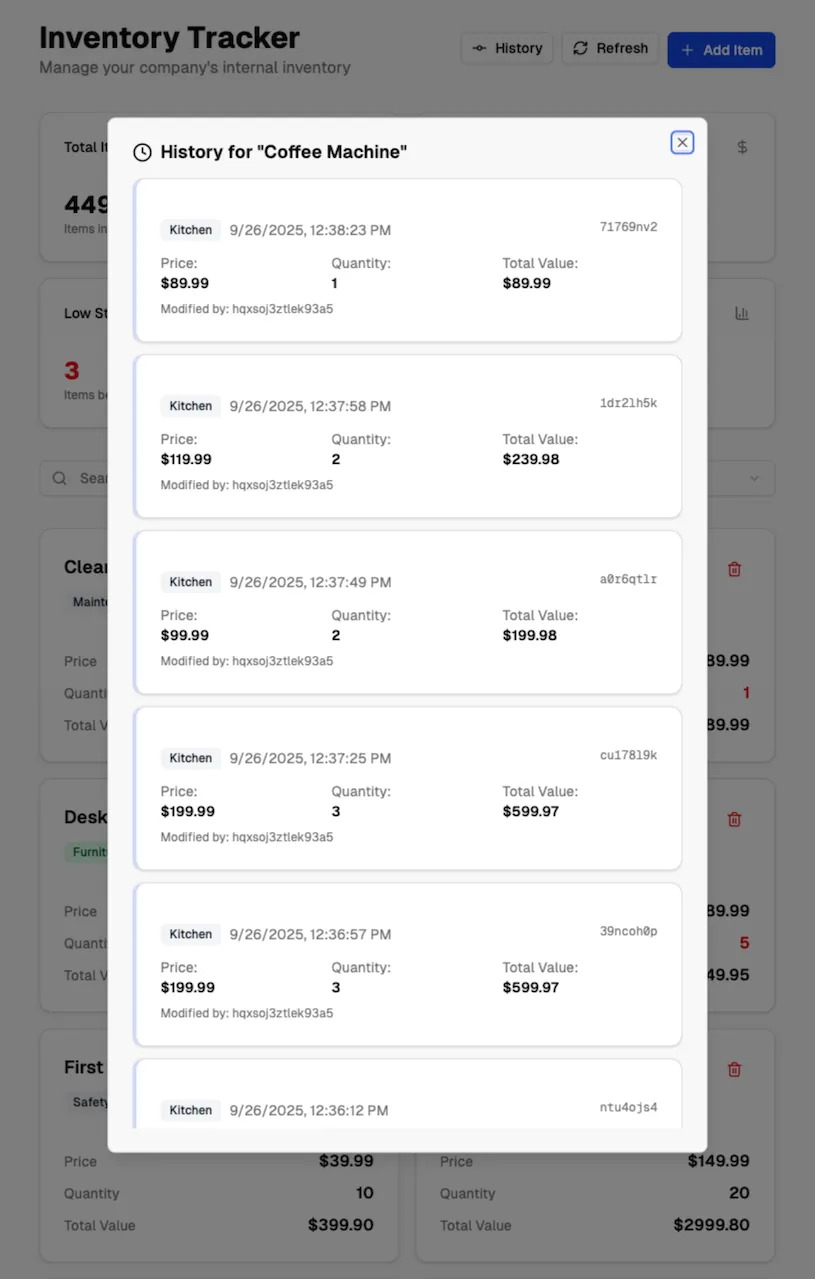Viewport: 815px width, 1279px height.
Task: Click the plus icon on the Add Item button
Action: pyautogui.click(x=688, y=48)
